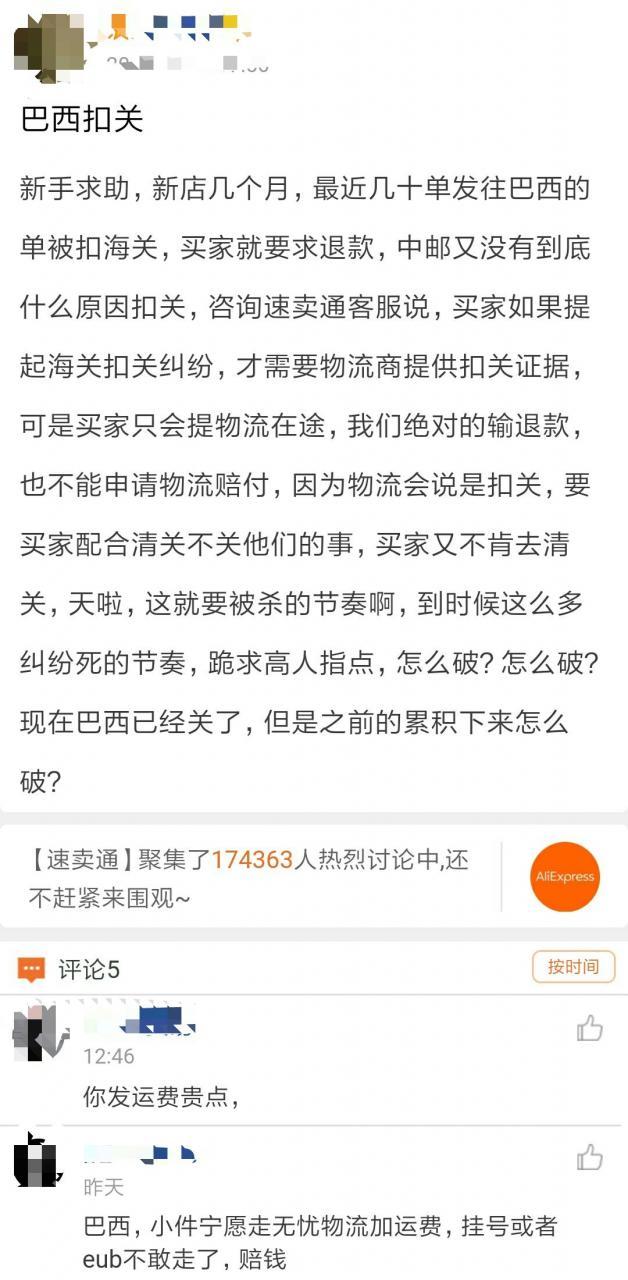Like the 昨天 comment about 无忧物流
This screenshot has height=1280, width=628.
point(590,1158)
